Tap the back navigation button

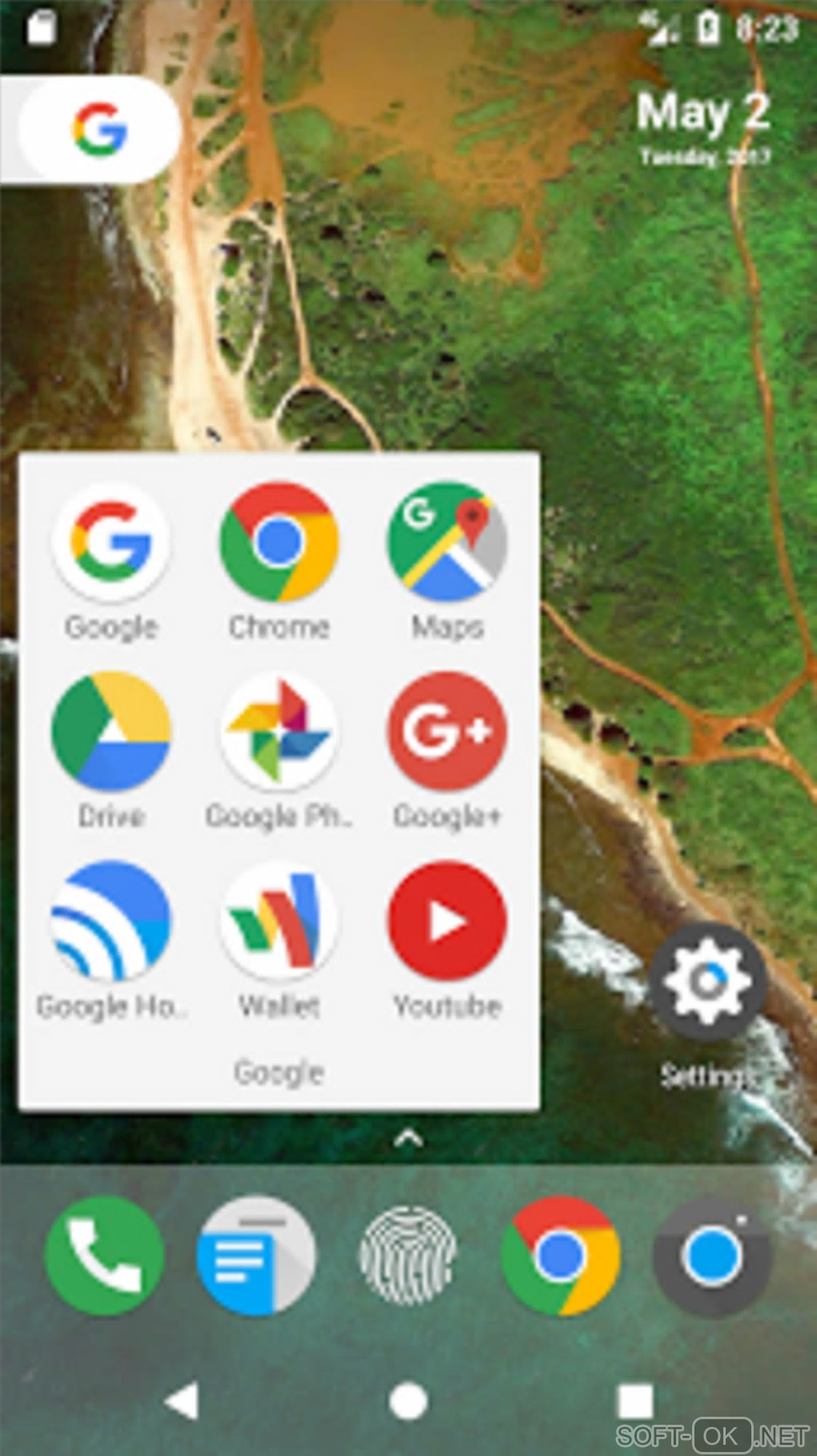coord(183,1402)
